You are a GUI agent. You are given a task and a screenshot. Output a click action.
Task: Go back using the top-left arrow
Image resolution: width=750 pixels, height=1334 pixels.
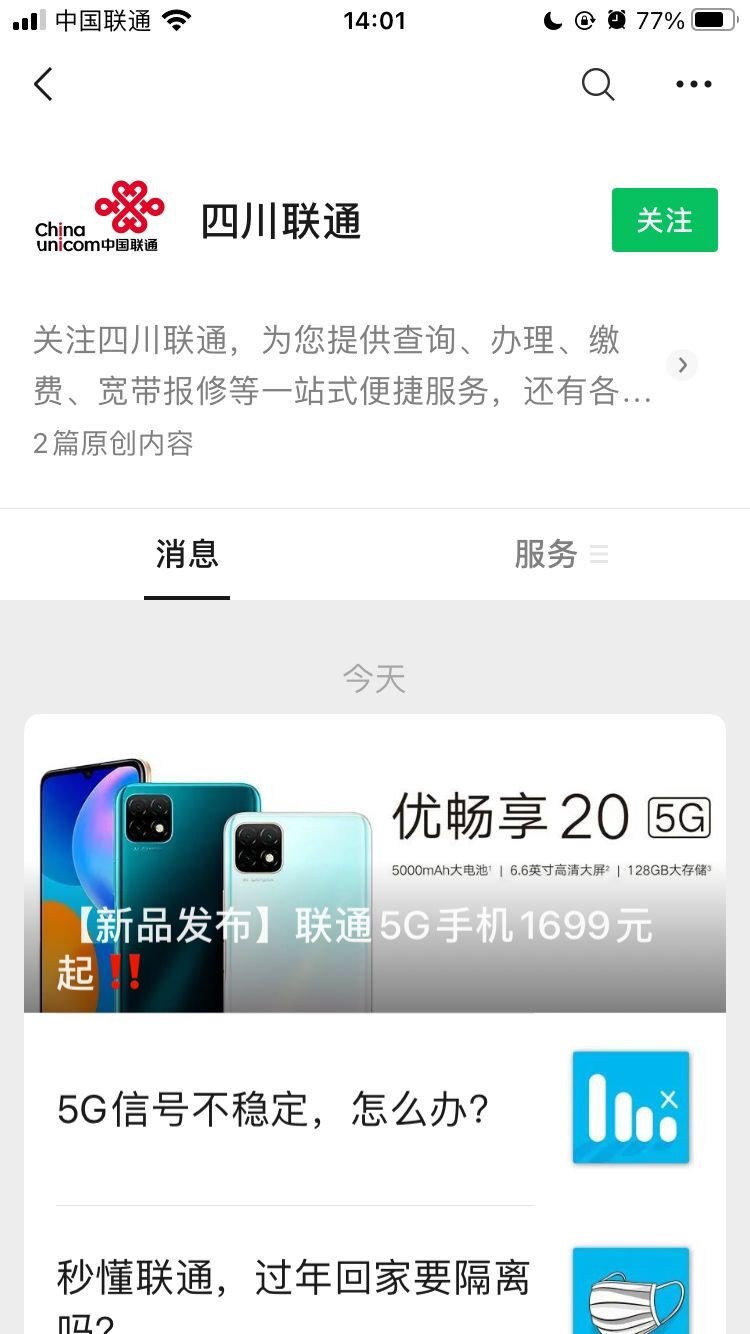pyautogui.click(x=43, y=84)
